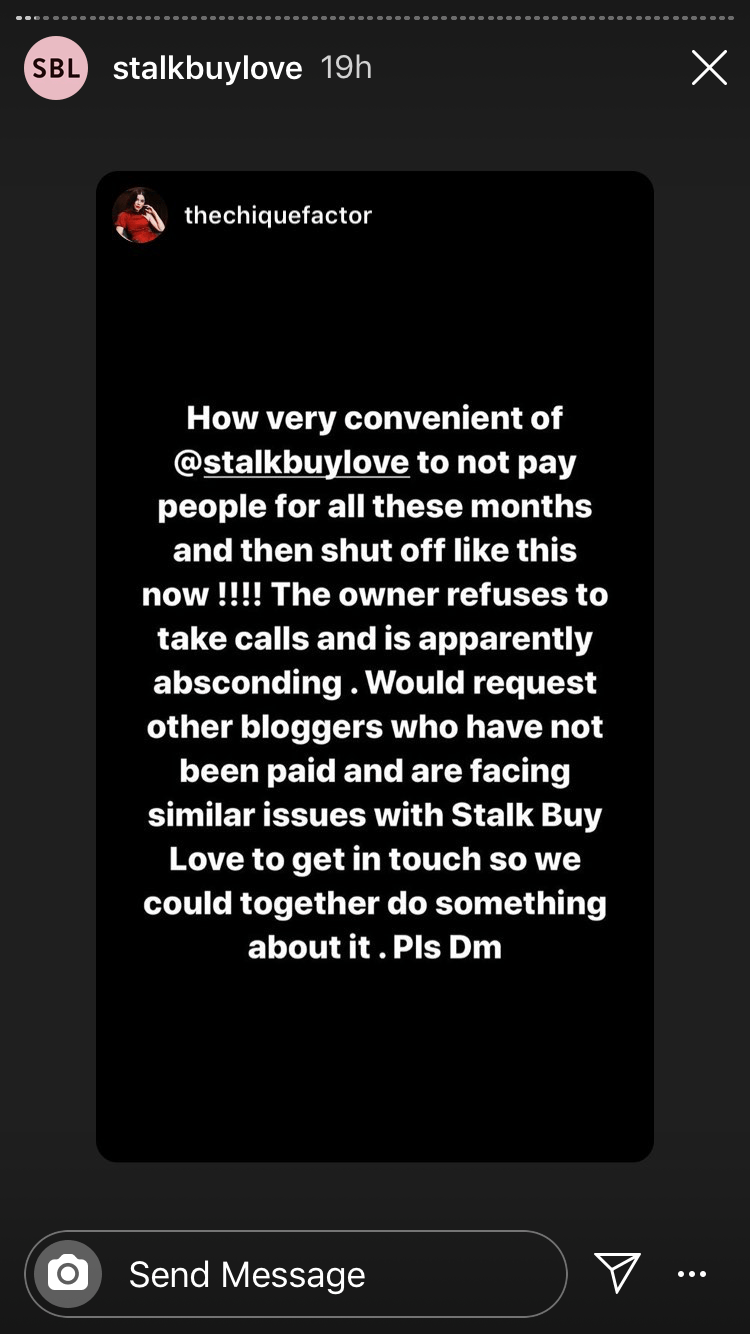Close the story viewer
Screen dimensions: 750x1334
pos(709,68)
